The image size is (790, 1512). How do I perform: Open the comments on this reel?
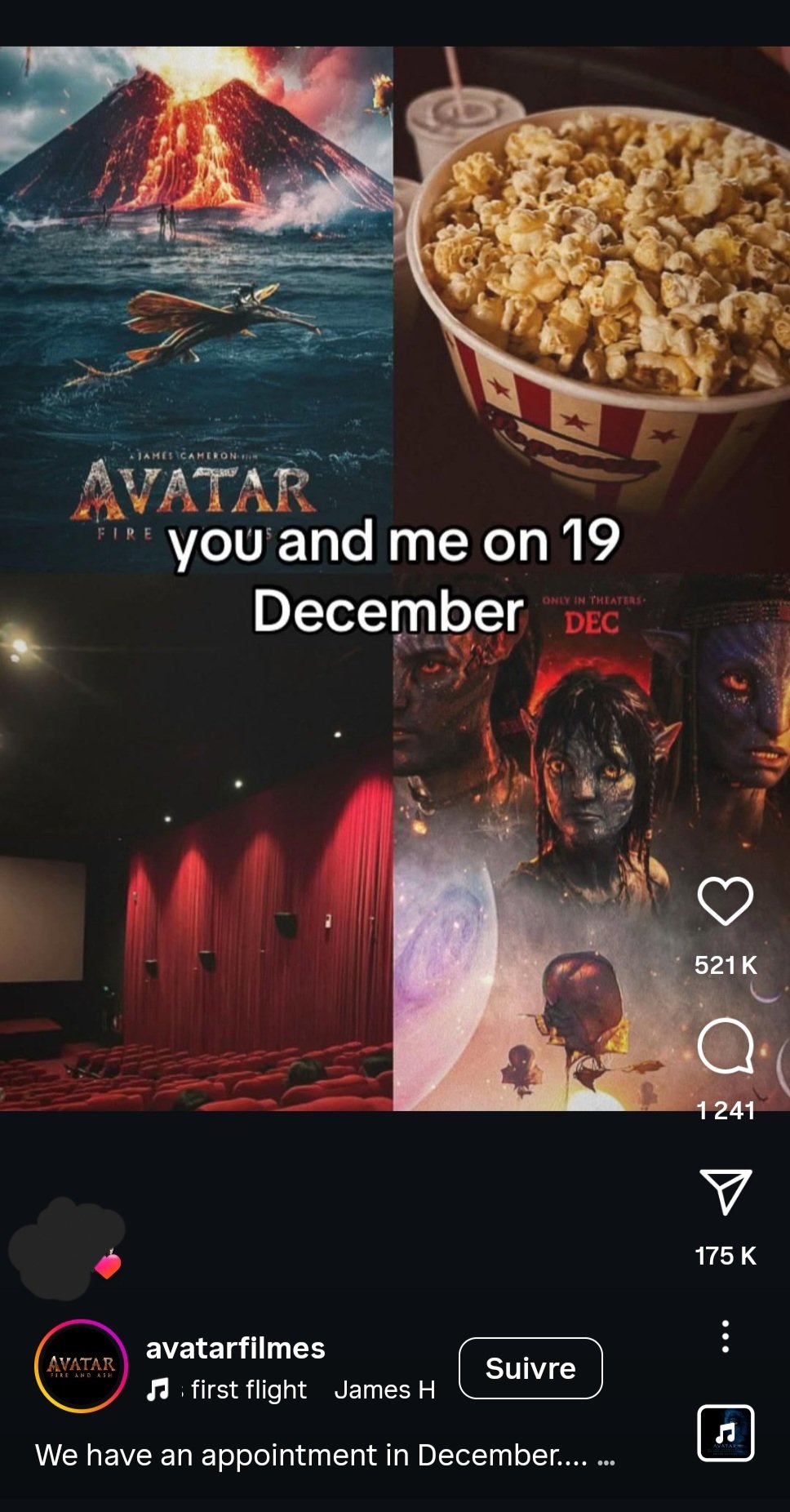click(x=725, y=1046)
